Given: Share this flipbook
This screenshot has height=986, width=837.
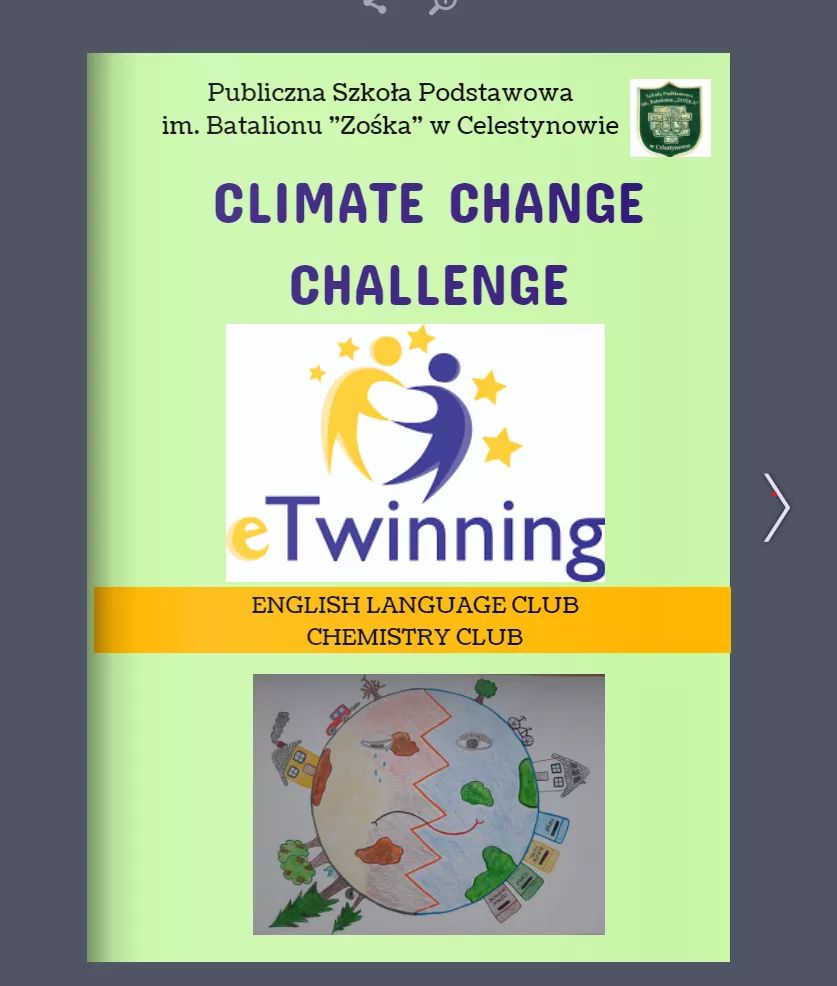Looking at the screenshot, I should 375,5.
